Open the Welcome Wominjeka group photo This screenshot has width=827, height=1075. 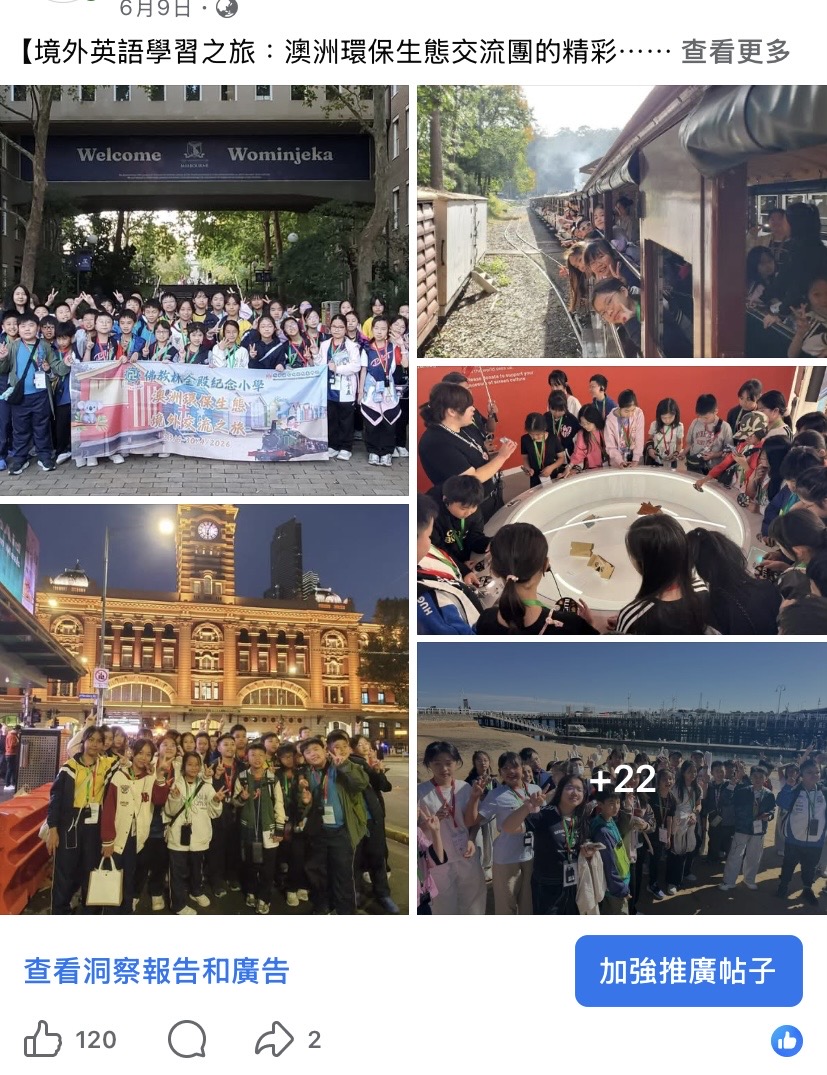pos(204,290)
